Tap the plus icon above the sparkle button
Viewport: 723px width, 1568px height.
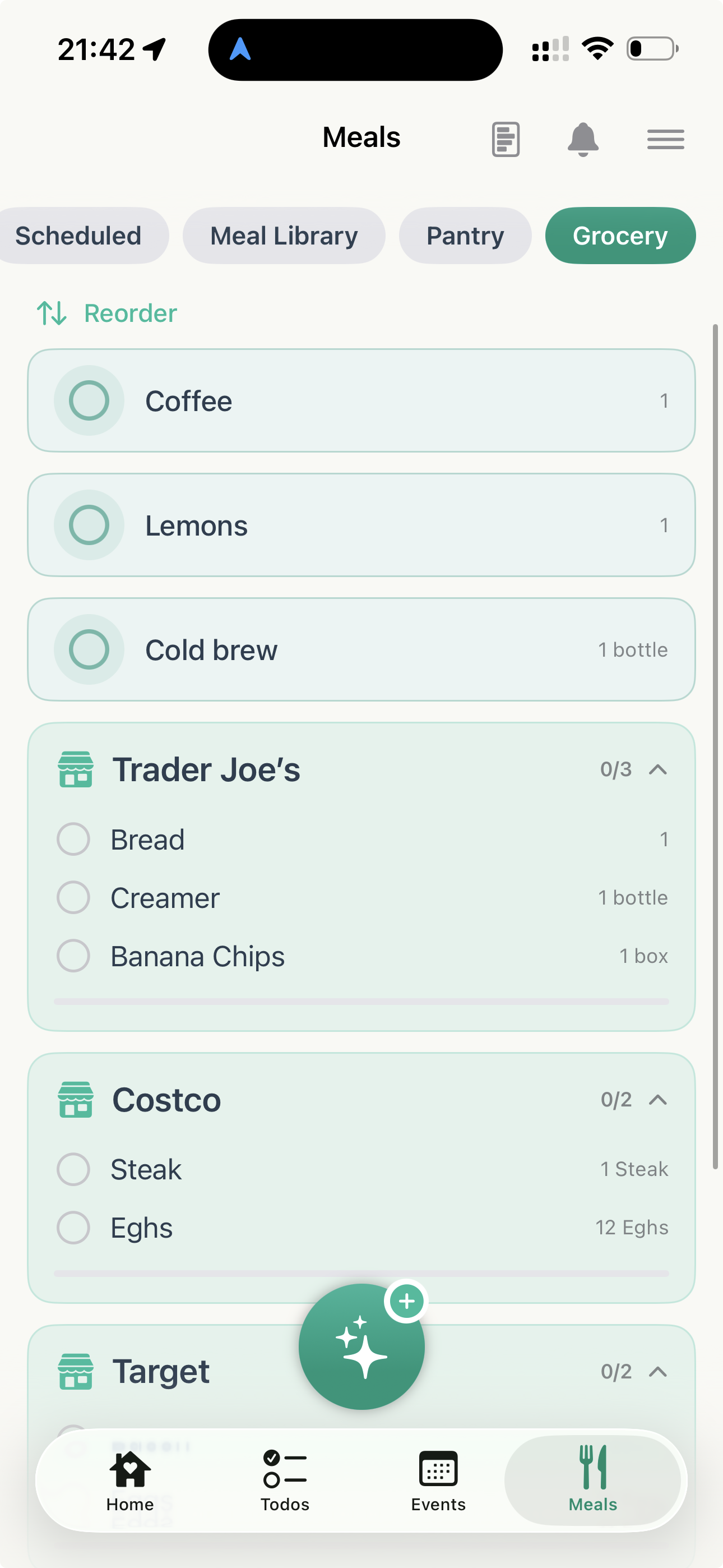(x=406, y=1301)
